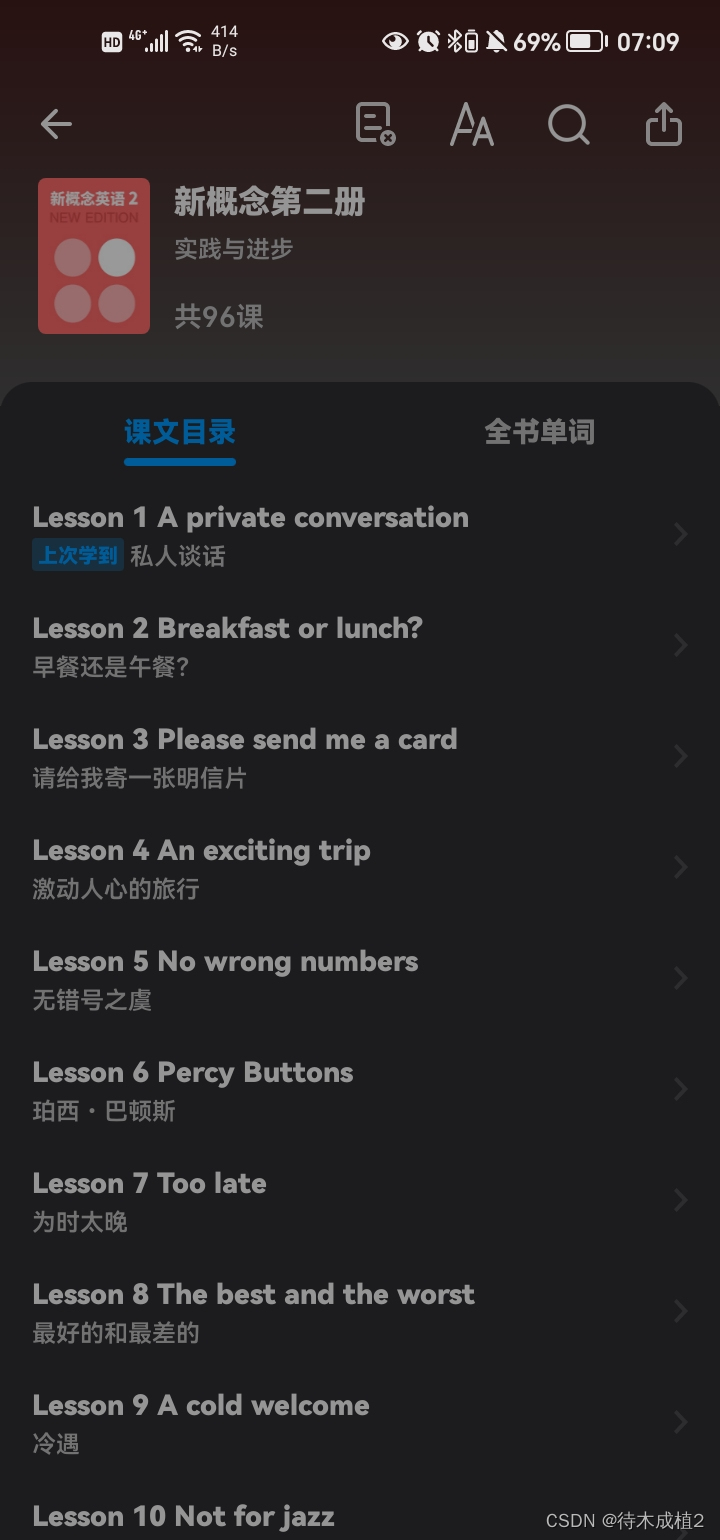The image size is (720, 1540).
Task: Open search with the magnifier icon
Action: tap(569, 125)
